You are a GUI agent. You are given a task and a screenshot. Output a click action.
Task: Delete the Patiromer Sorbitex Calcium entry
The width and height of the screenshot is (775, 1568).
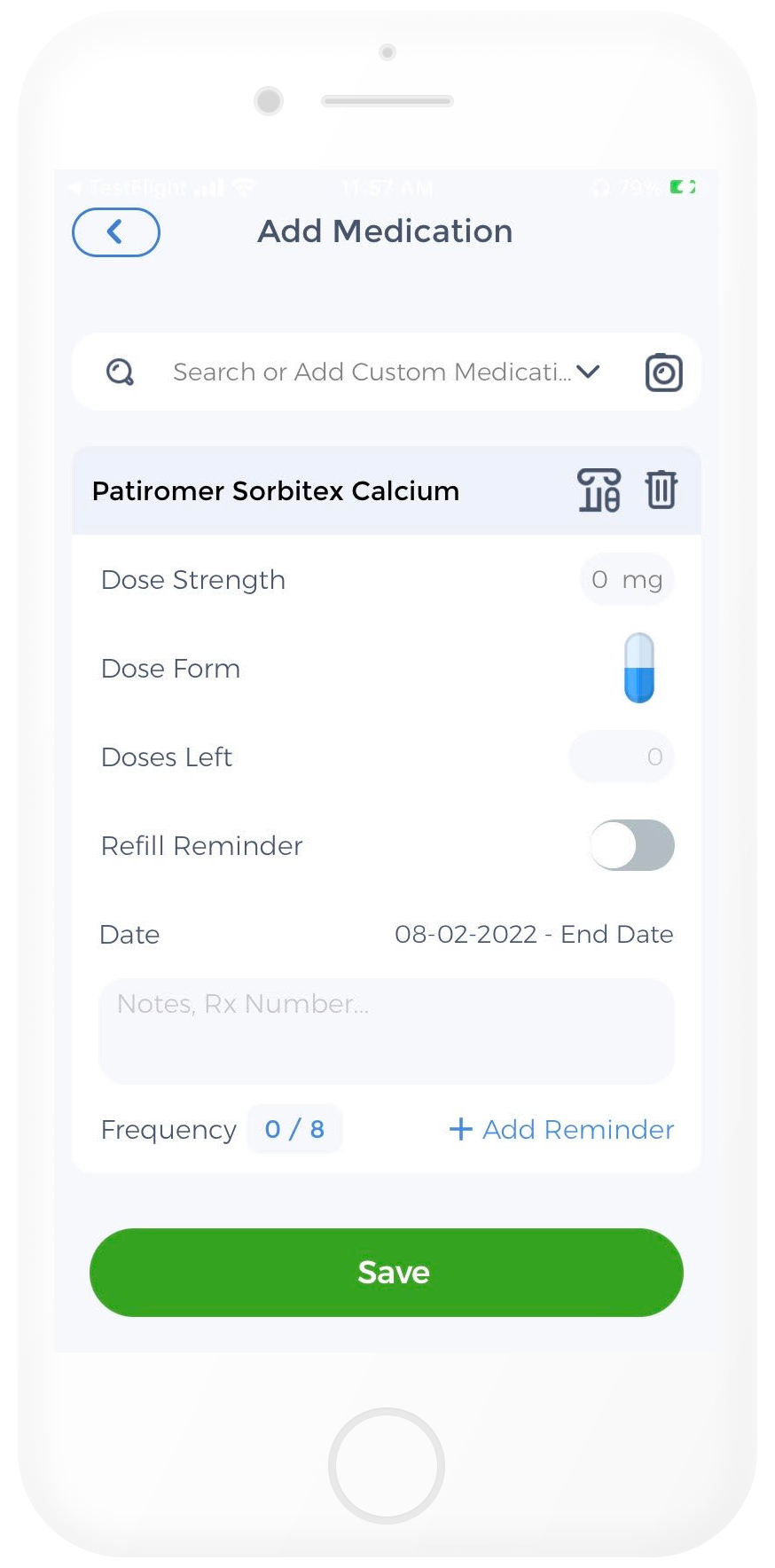pos(660,490)
